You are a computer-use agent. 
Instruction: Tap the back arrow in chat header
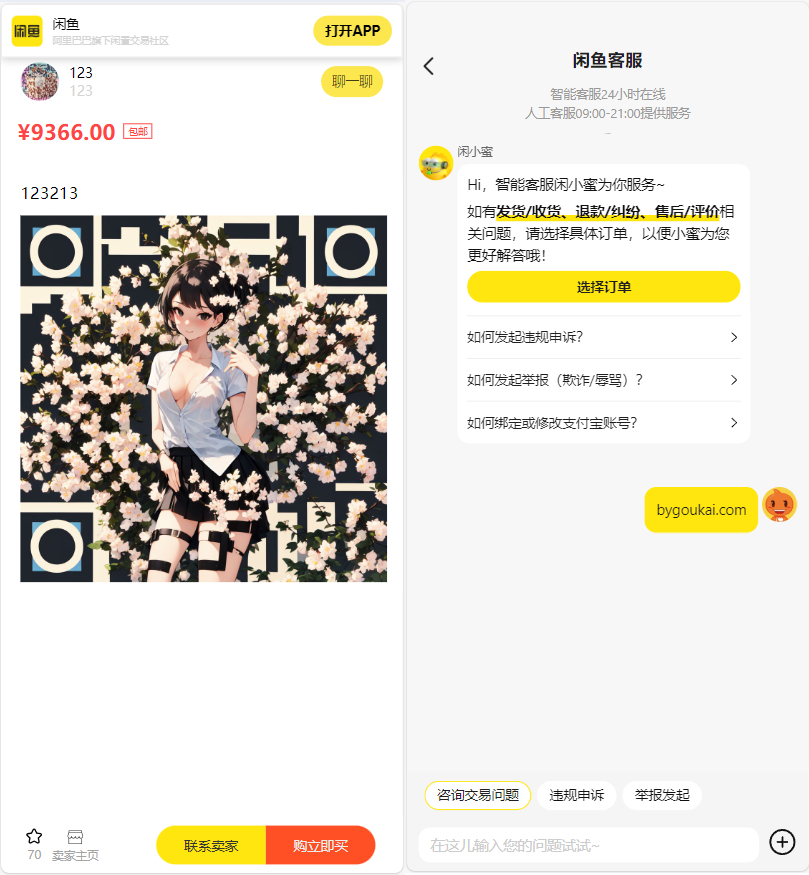428,65
